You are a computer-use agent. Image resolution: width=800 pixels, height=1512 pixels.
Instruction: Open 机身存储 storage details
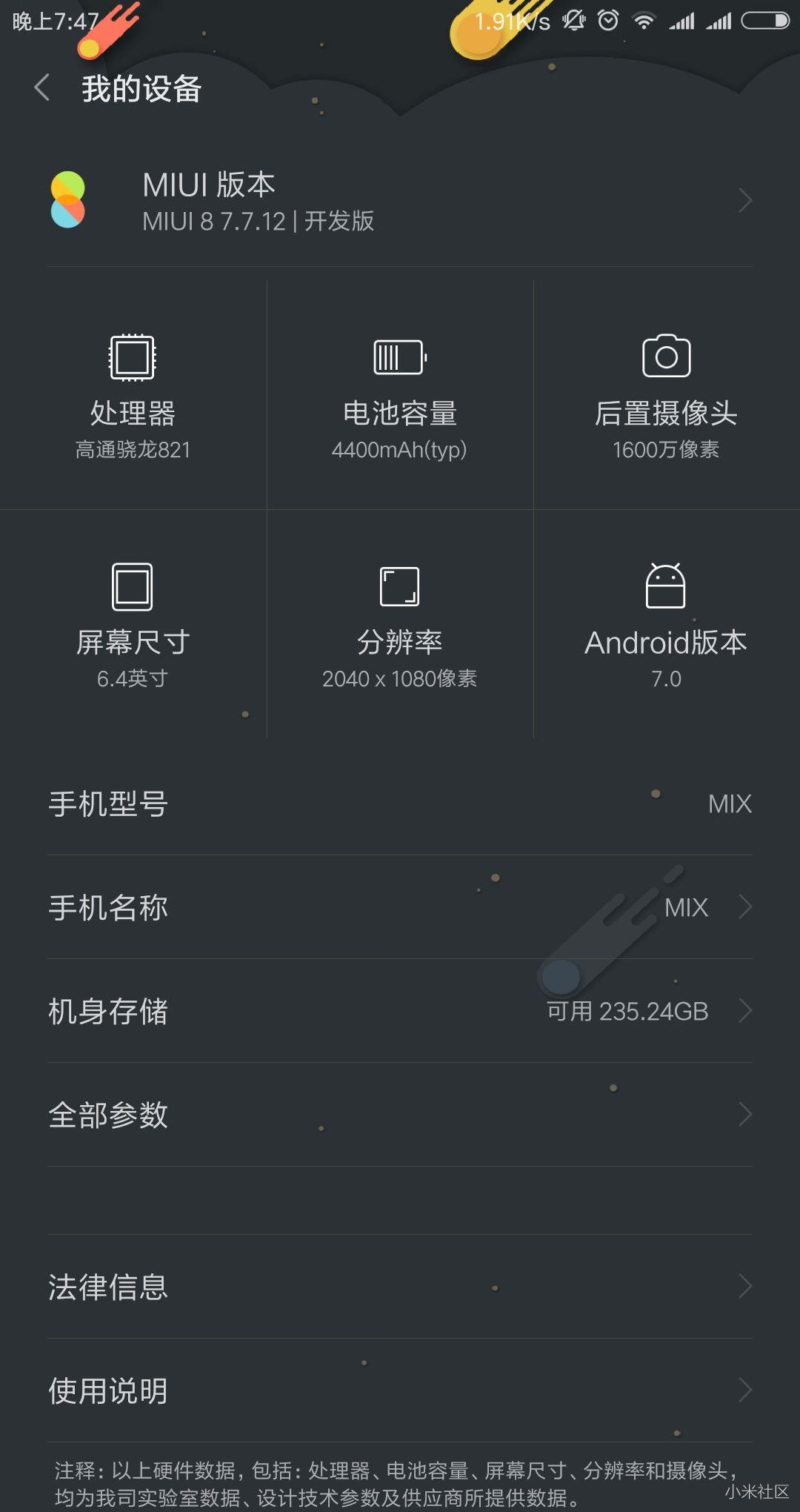400,1011
